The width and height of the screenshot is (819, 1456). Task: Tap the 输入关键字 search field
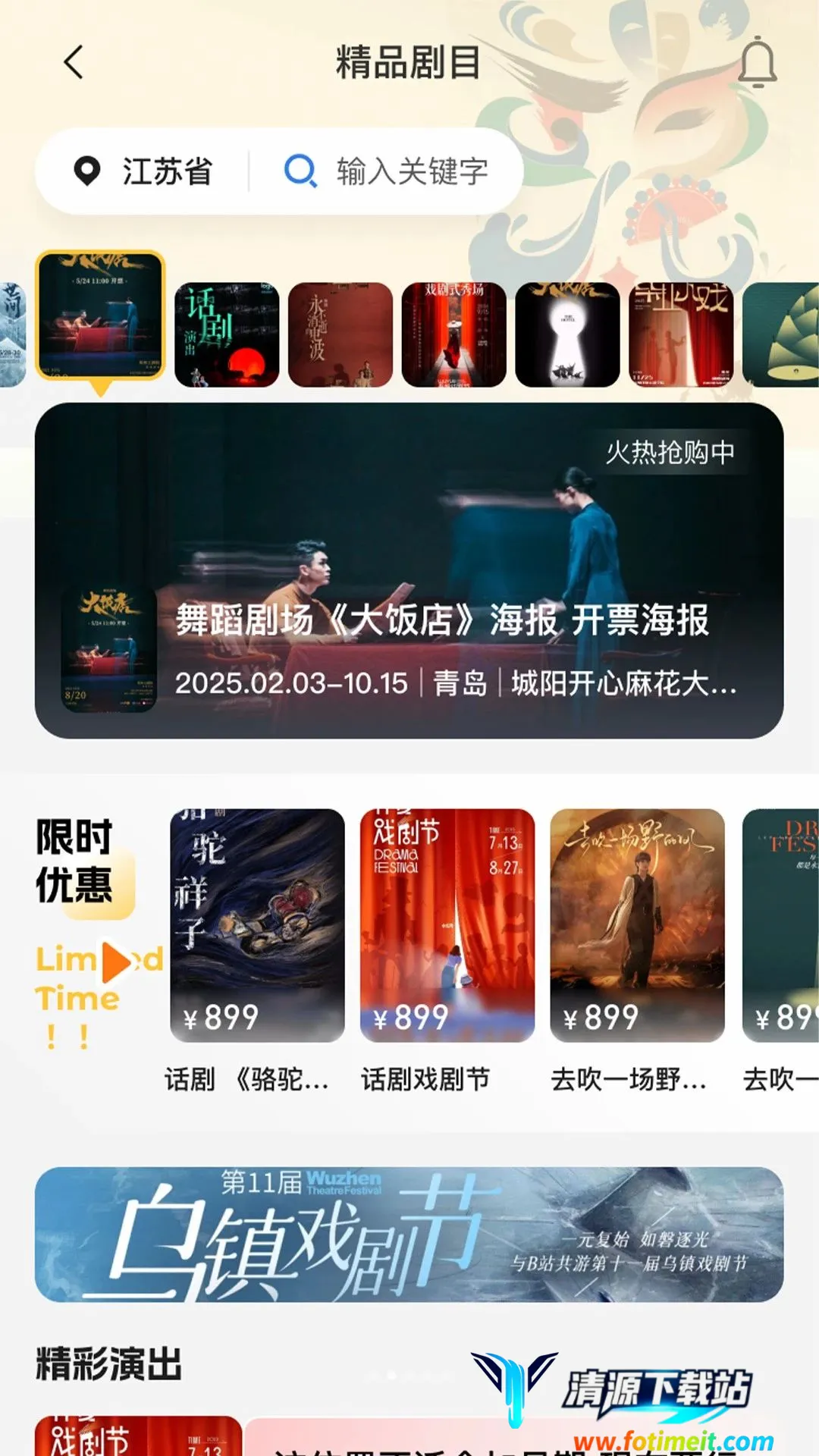pyautogui.click(x=387, y=171)
